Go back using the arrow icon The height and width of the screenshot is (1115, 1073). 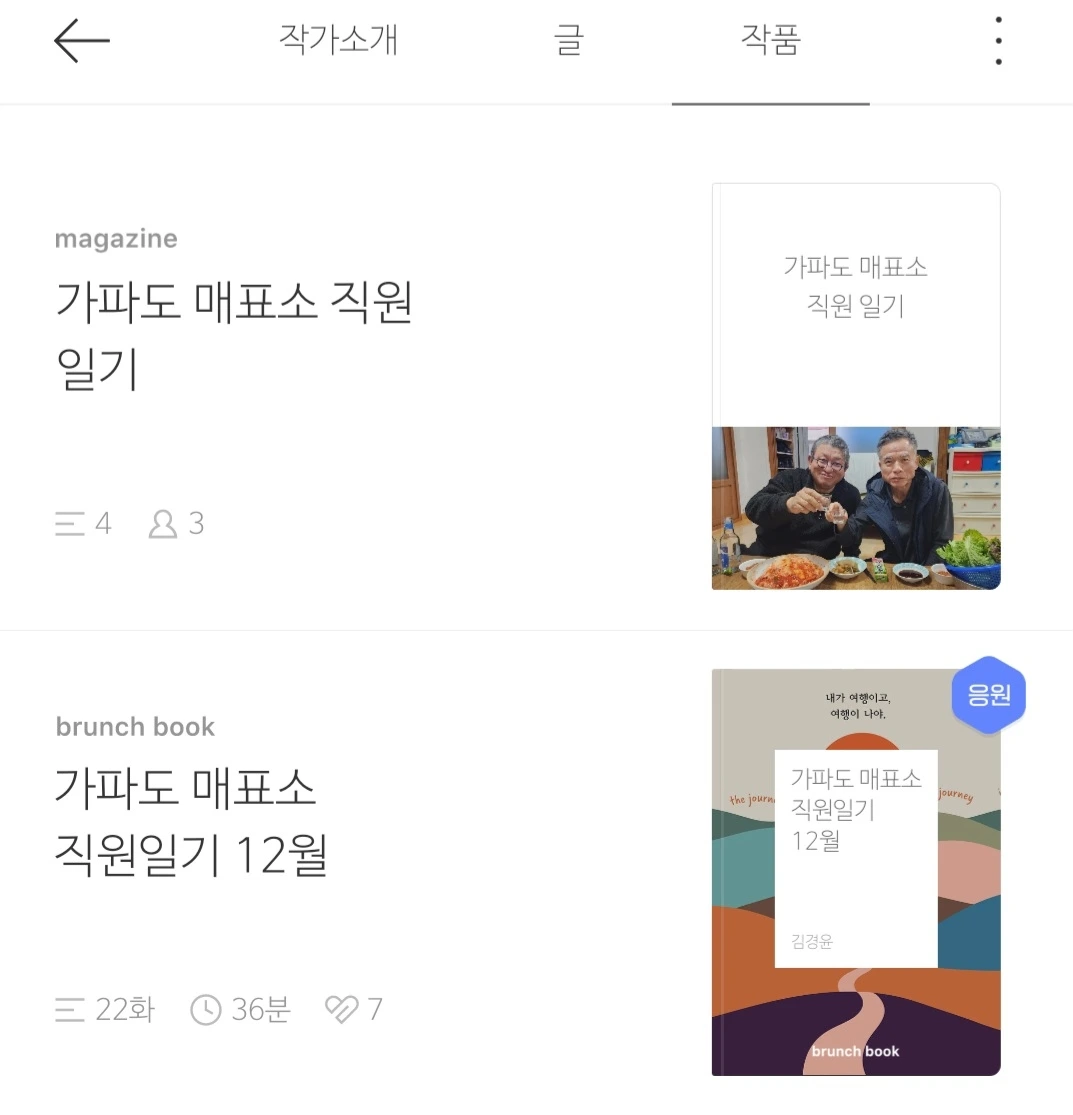pyautogui.click(x=82, y=41)
